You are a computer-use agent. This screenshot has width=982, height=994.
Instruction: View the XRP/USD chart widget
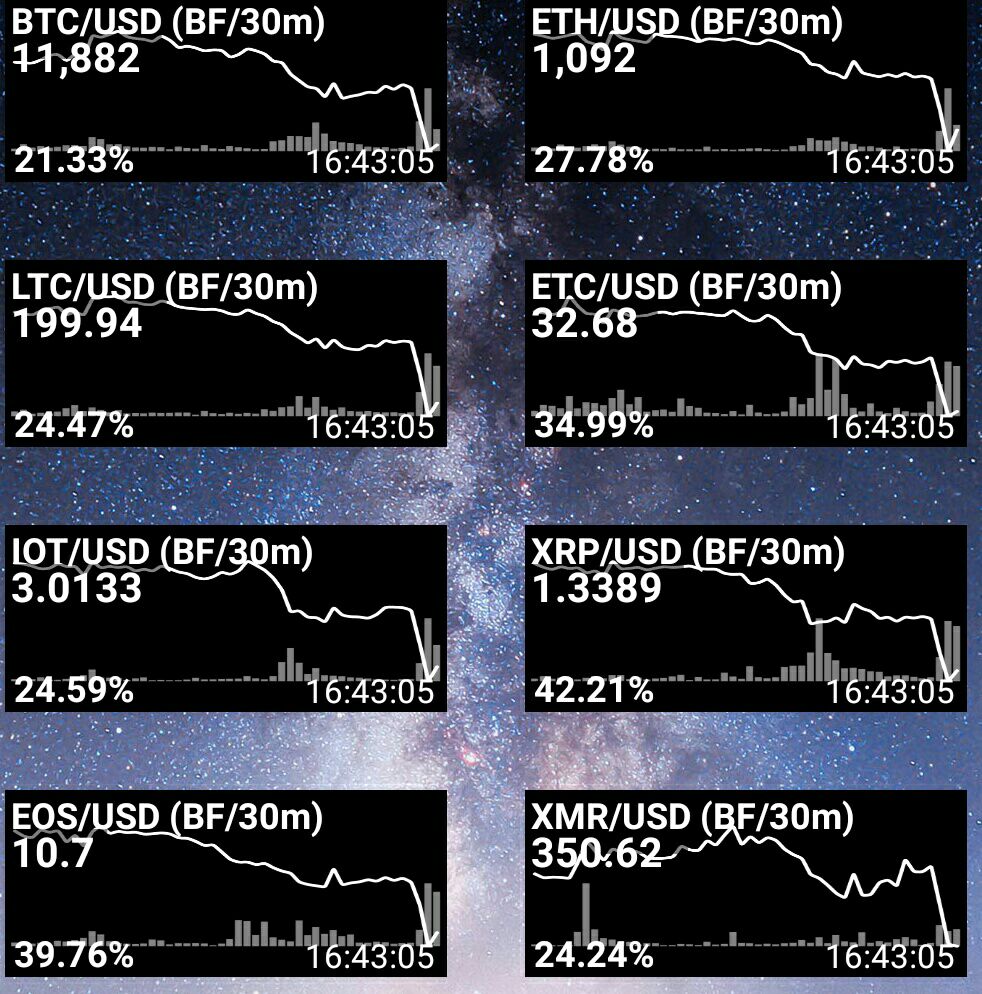[x=745, y=619]
